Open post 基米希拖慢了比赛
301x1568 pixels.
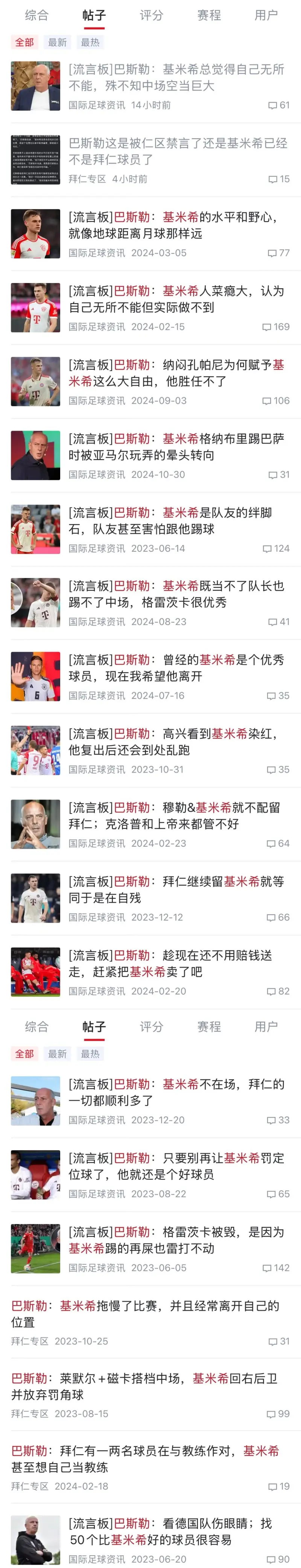coord(146,1314)
